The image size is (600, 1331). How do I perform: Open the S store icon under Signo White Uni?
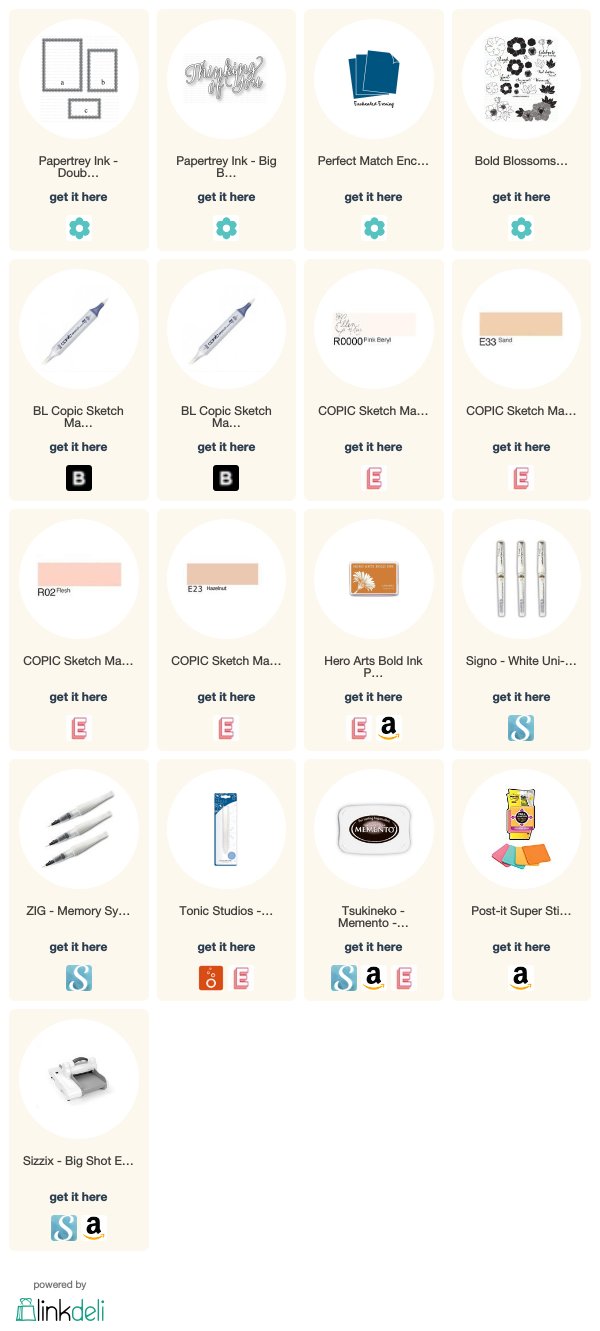pos(522,729)
